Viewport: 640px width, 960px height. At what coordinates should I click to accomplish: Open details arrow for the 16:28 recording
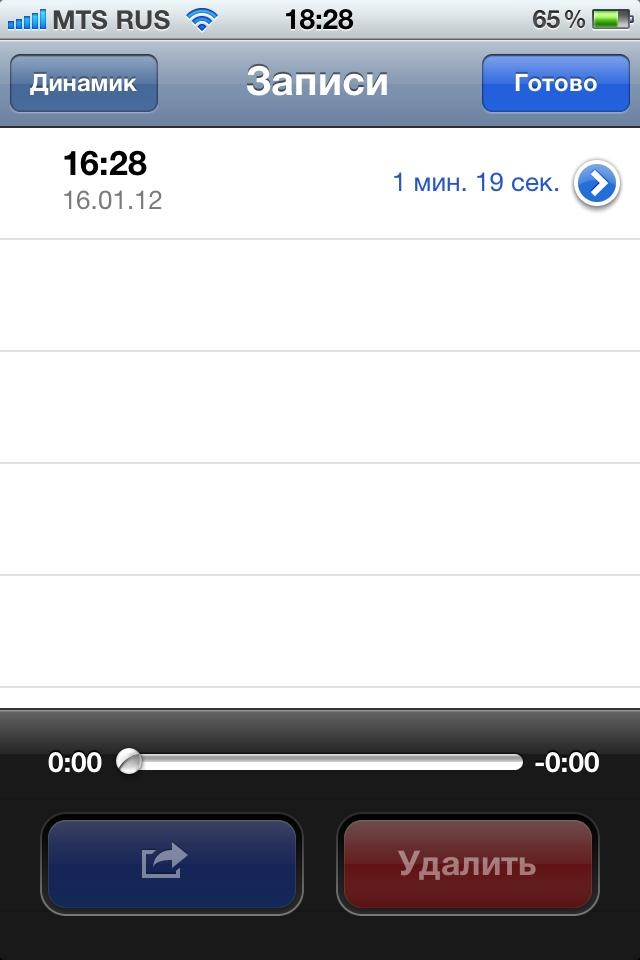click(x=597, y=184)
